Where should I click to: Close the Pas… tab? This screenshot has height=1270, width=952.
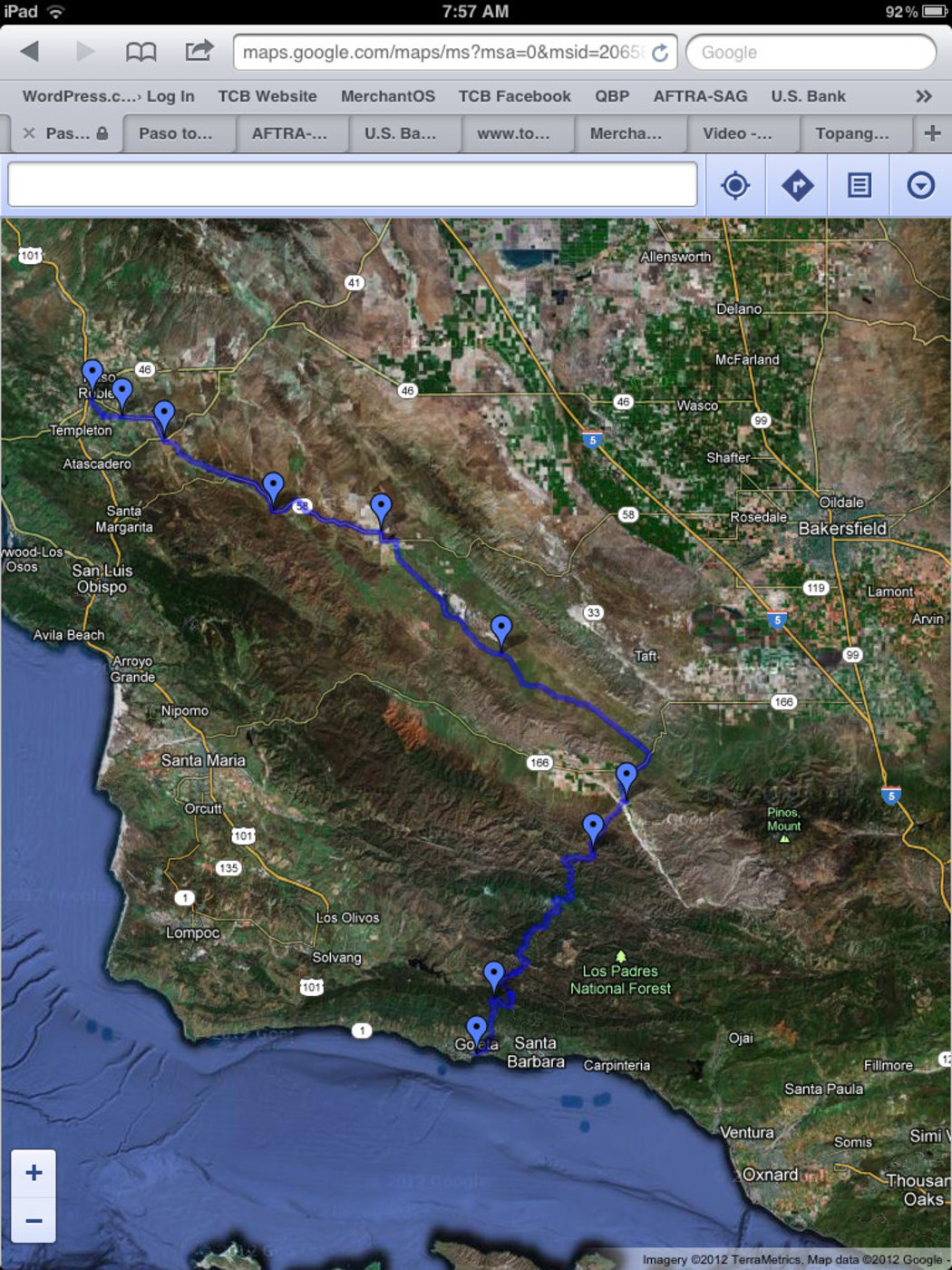29,133
